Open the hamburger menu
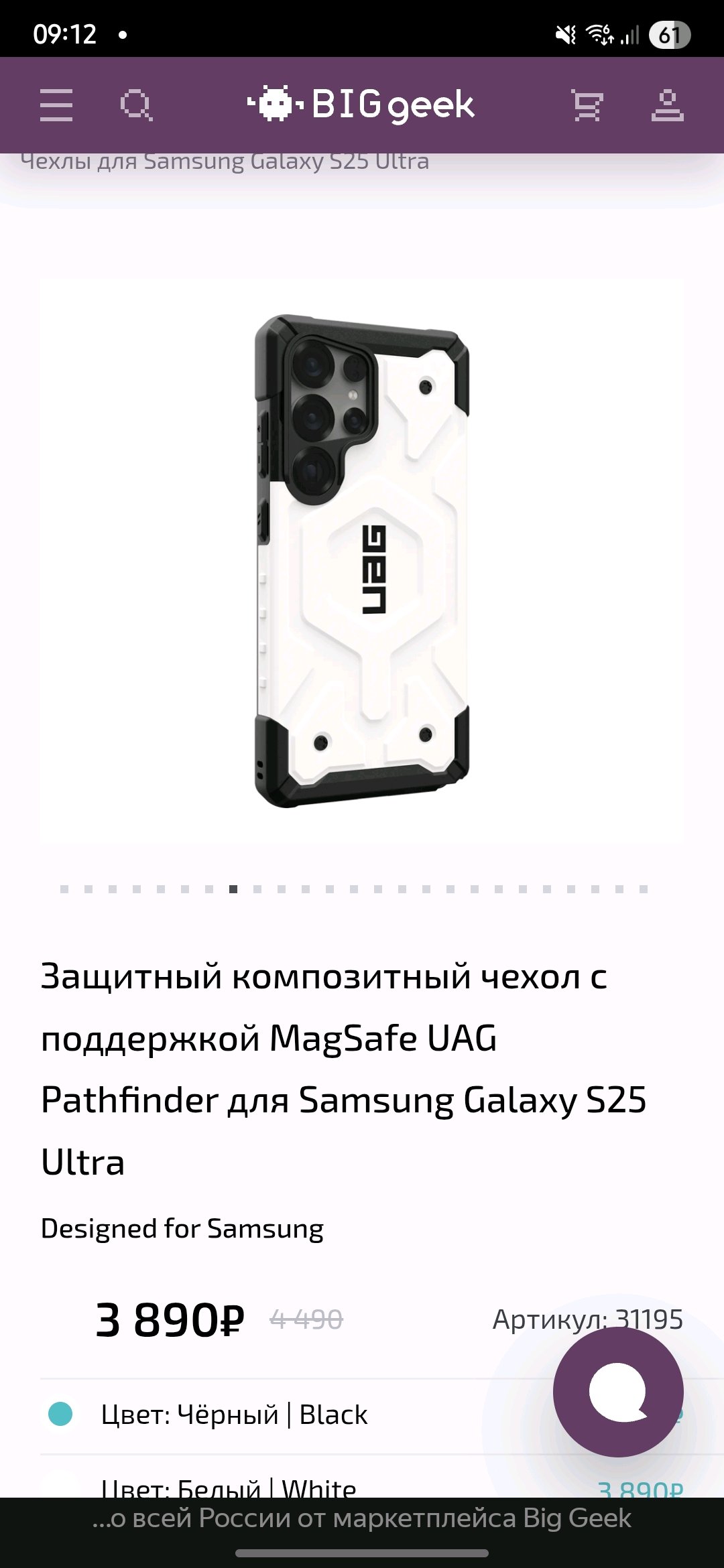The image size is (724, 1568). pyautogui.click(x=56, y=105)
